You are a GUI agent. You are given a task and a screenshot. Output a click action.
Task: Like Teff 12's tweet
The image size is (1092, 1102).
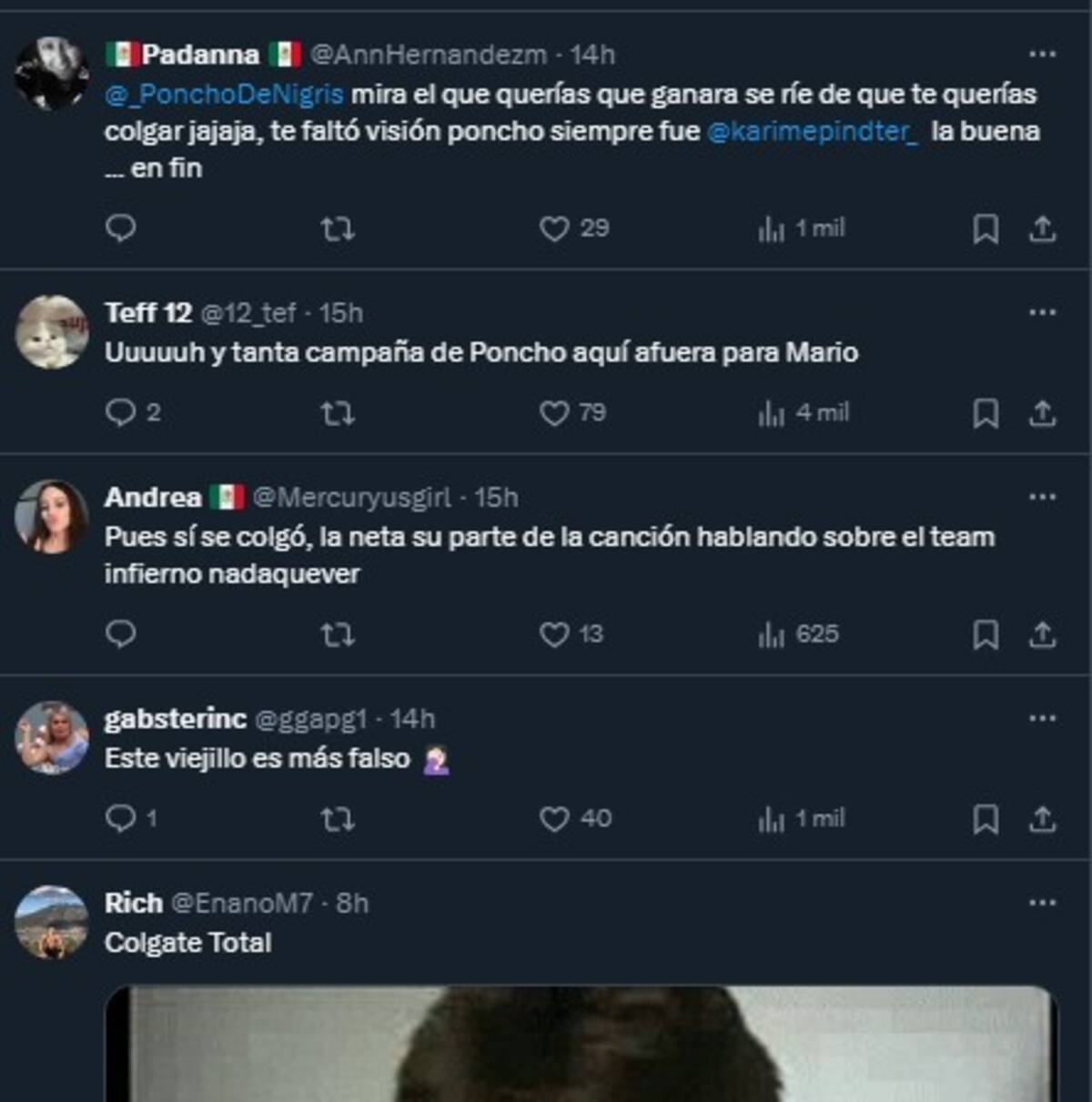click(554, 413)
